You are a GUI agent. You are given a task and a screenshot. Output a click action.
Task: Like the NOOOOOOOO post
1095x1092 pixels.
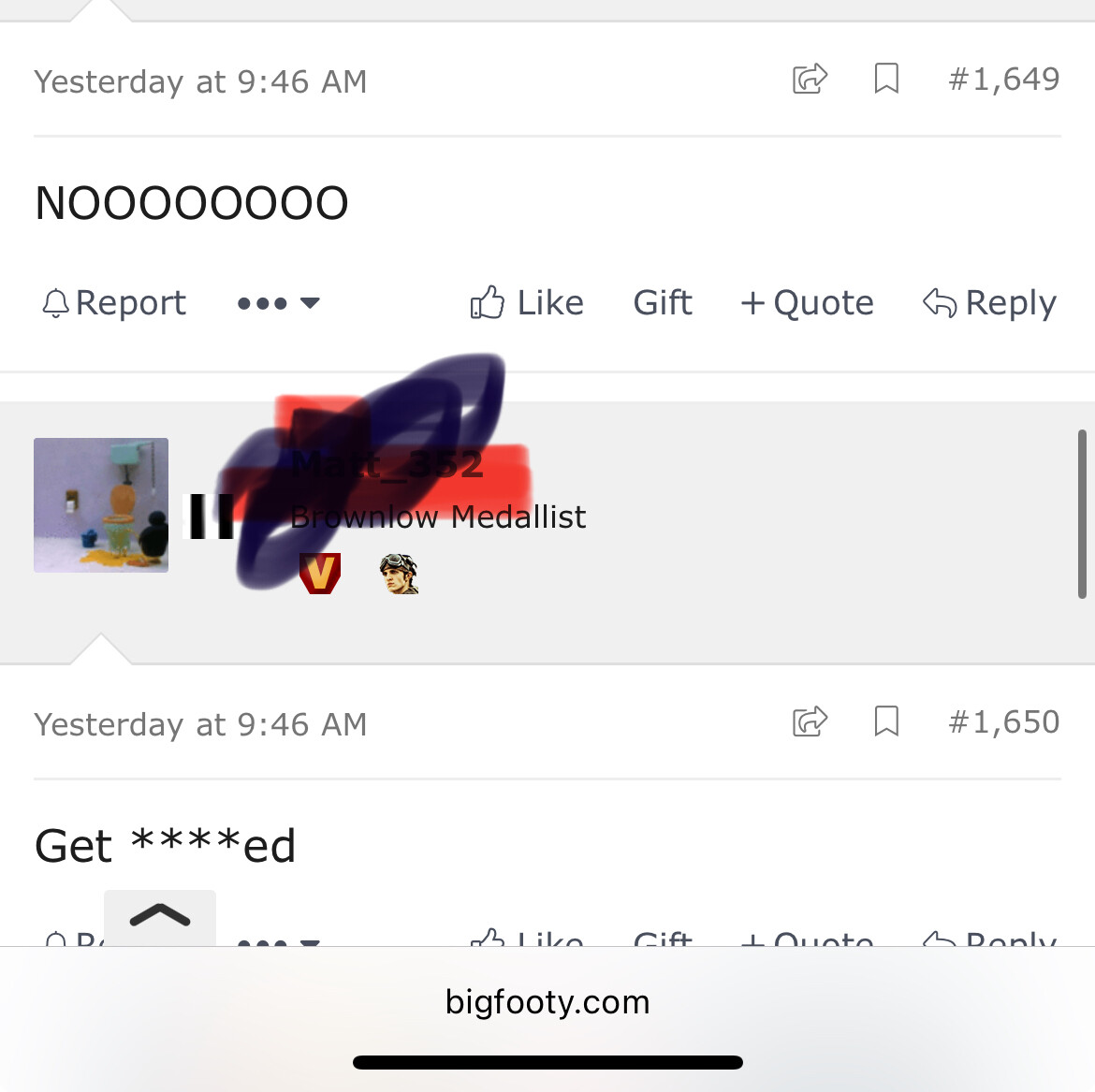point(527,302)
